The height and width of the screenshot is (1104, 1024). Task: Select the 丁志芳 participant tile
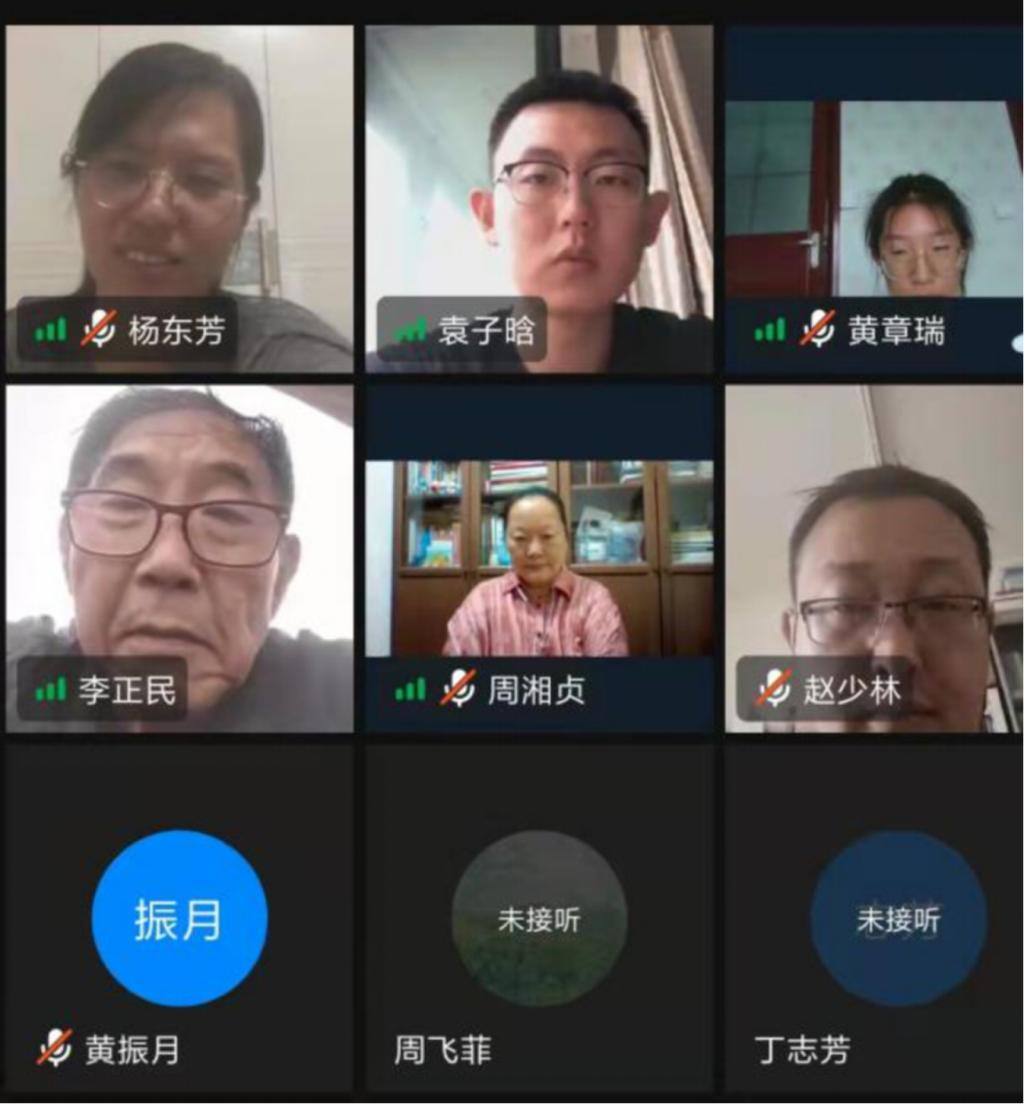click(x=874, y=918)
